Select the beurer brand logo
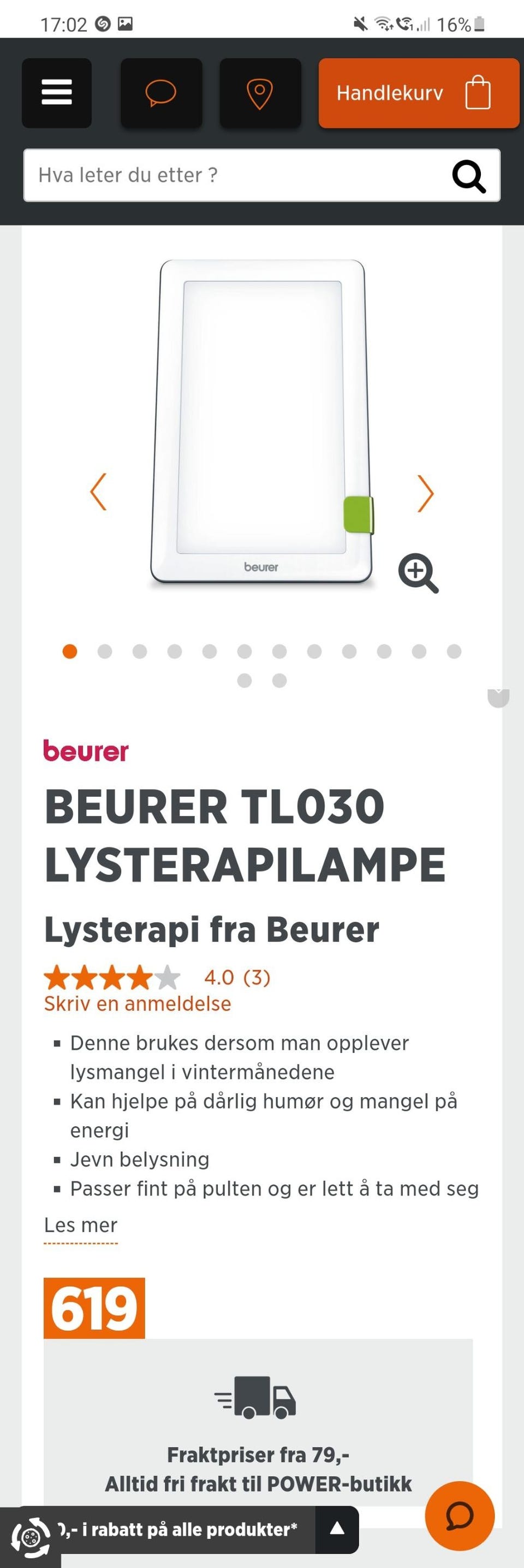This screenshot has width=524, height=1568. 85,750
